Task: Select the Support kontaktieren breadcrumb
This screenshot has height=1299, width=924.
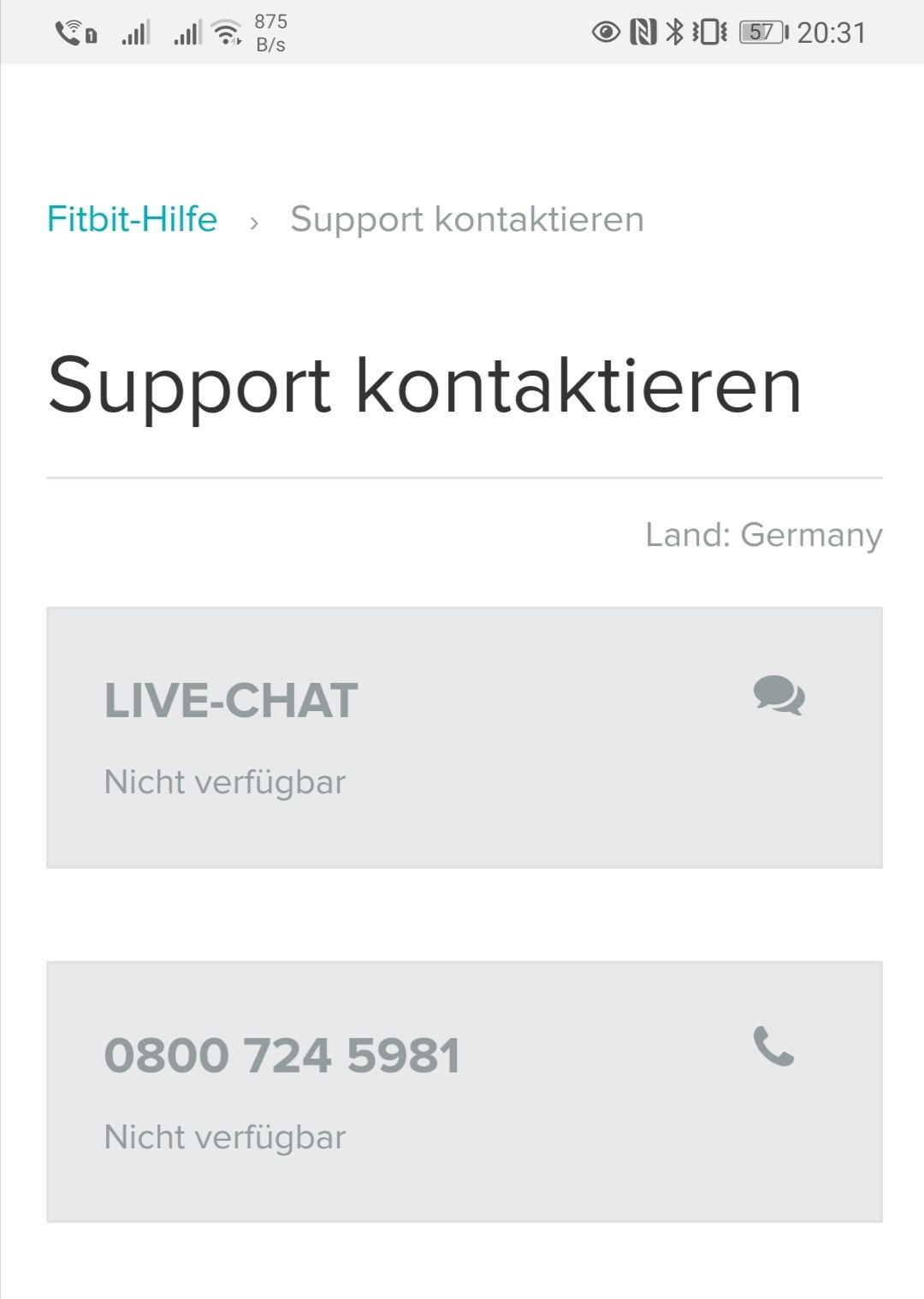Action: tap(467, 219)
